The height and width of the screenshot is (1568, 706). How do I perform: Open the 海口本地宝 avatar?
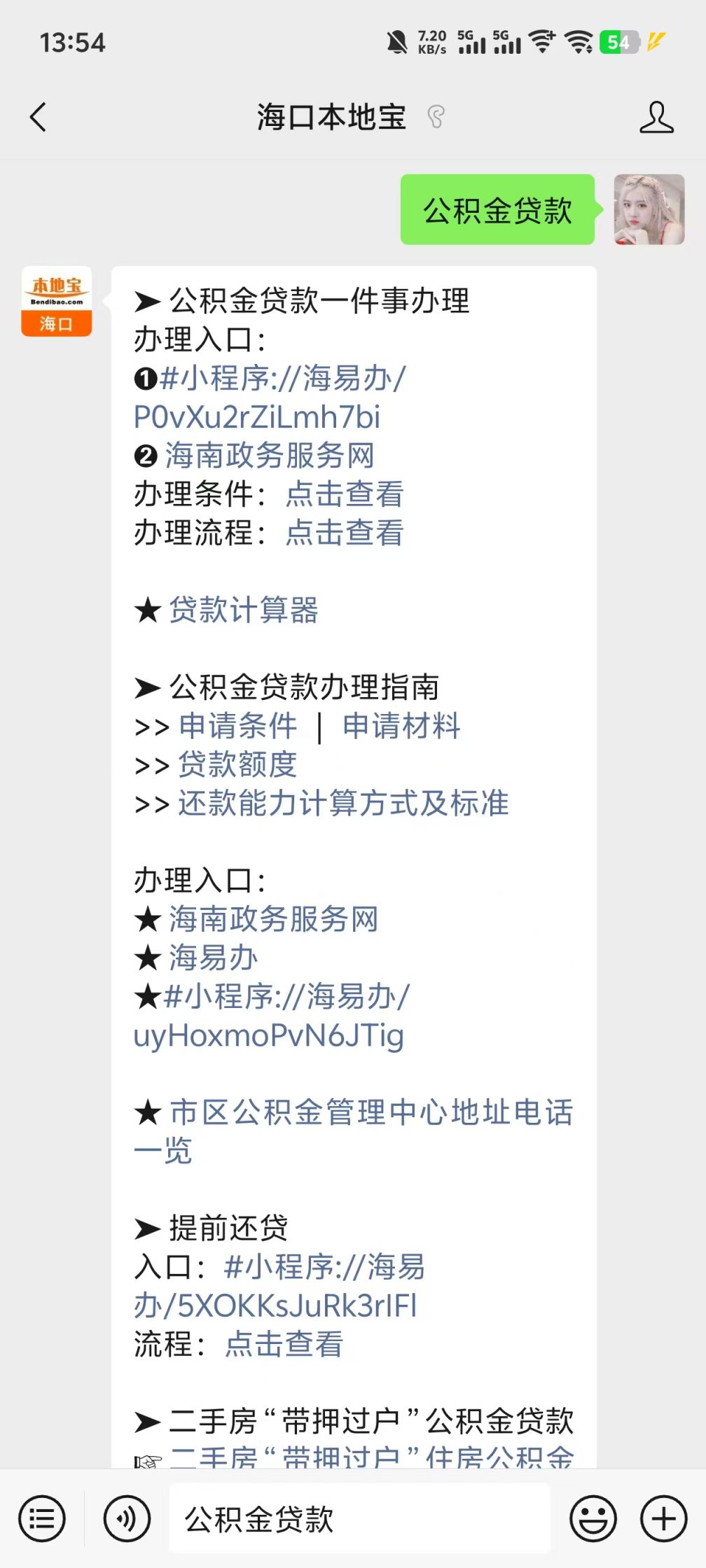pos(57,301)
